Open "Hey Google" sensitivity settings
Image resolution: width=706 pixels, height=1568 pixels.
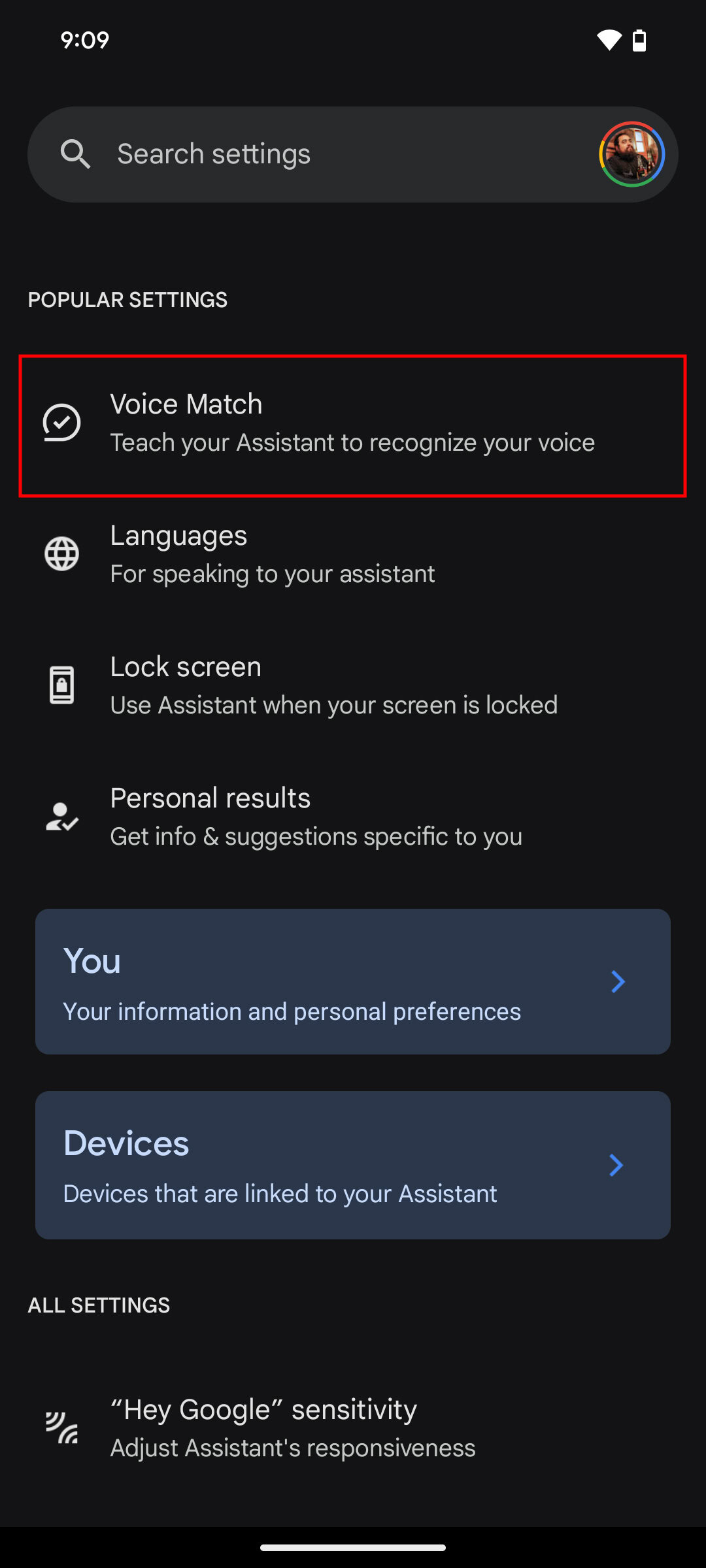[353, 1428]
